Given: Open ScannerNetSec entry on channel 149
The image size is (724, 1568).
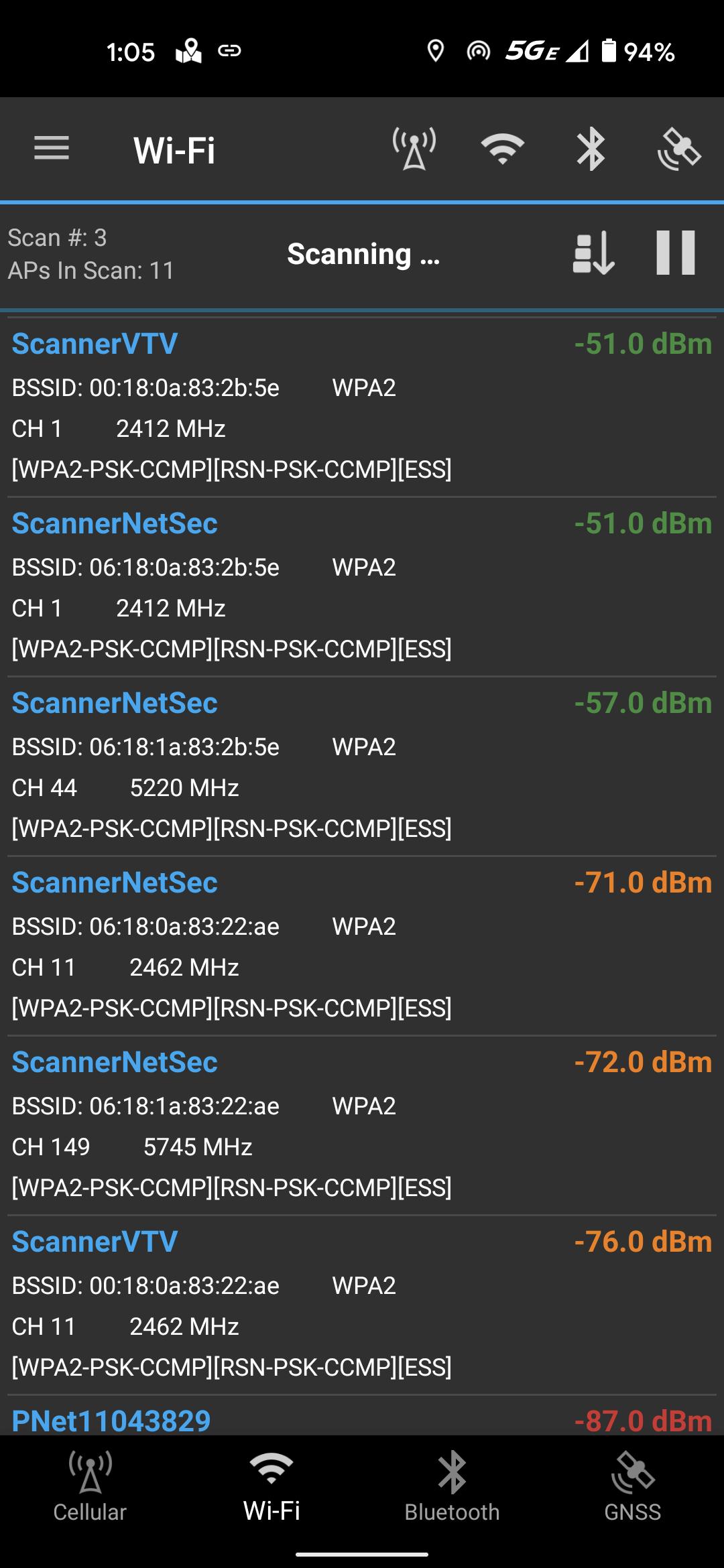Looking at the screenshot, I should (x=362, y=1125).
